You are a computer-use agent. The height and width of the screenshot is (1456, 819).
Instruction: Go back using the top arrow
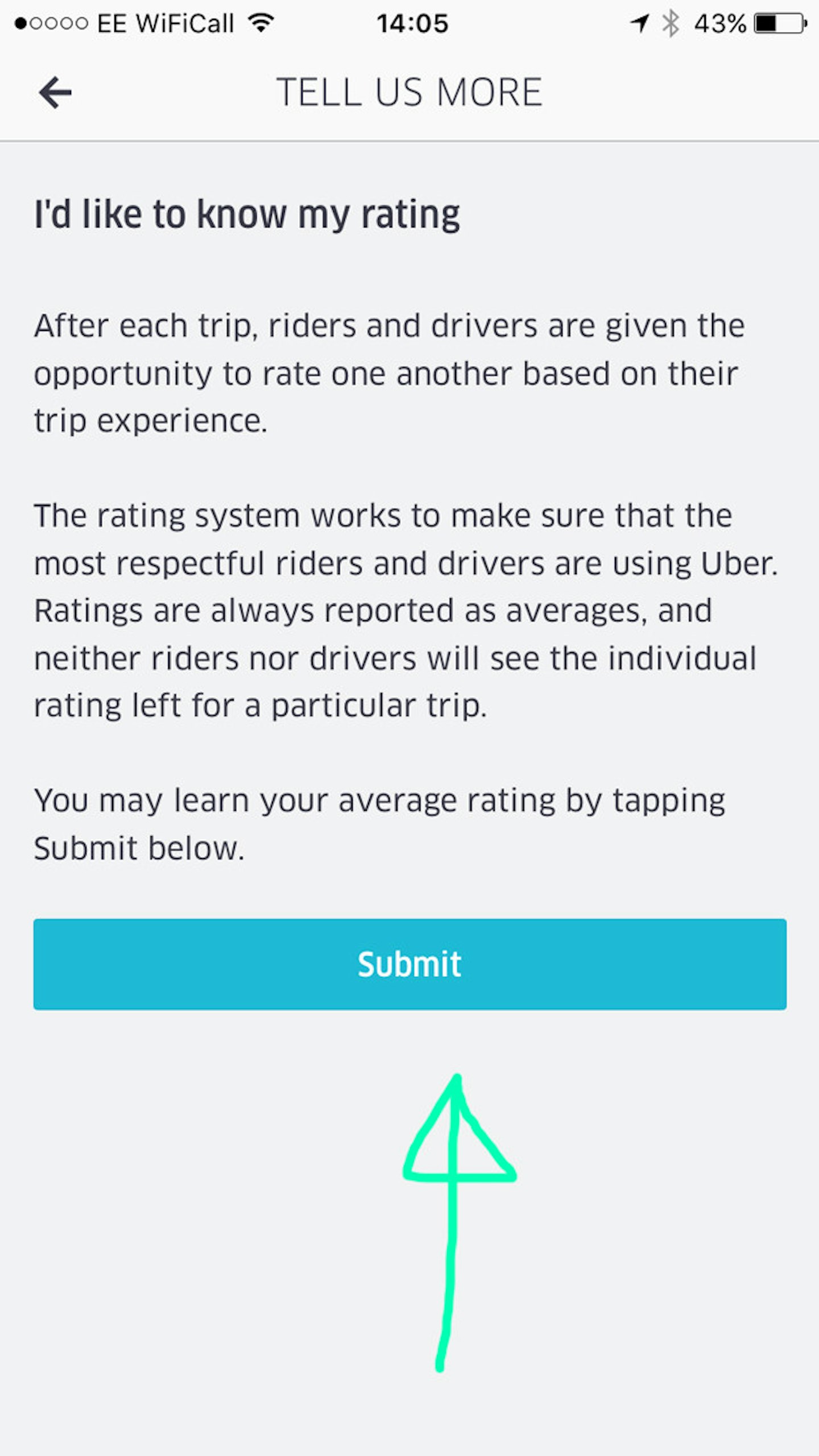pos(55,92)
